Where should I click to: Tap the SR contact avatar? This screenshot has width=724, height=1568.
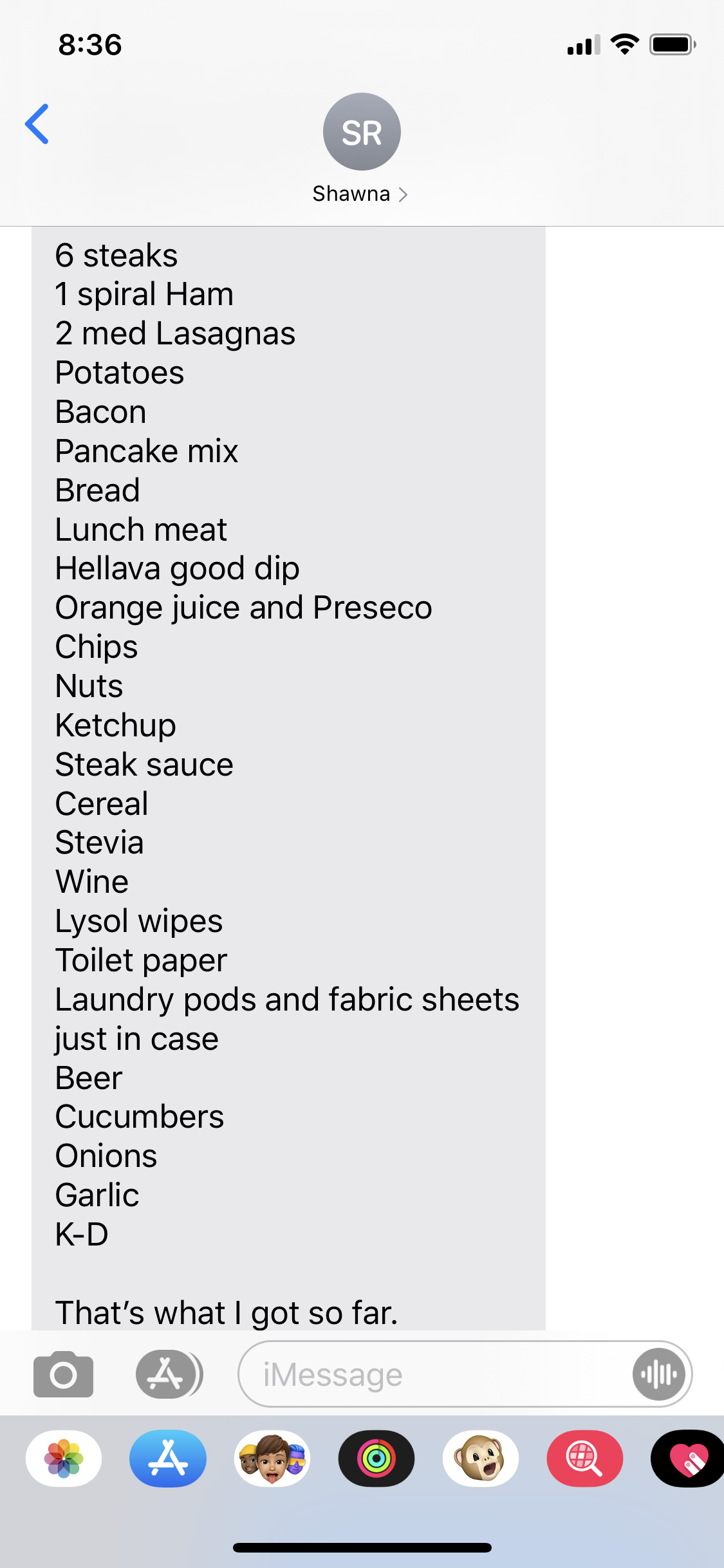coord(362,132)
